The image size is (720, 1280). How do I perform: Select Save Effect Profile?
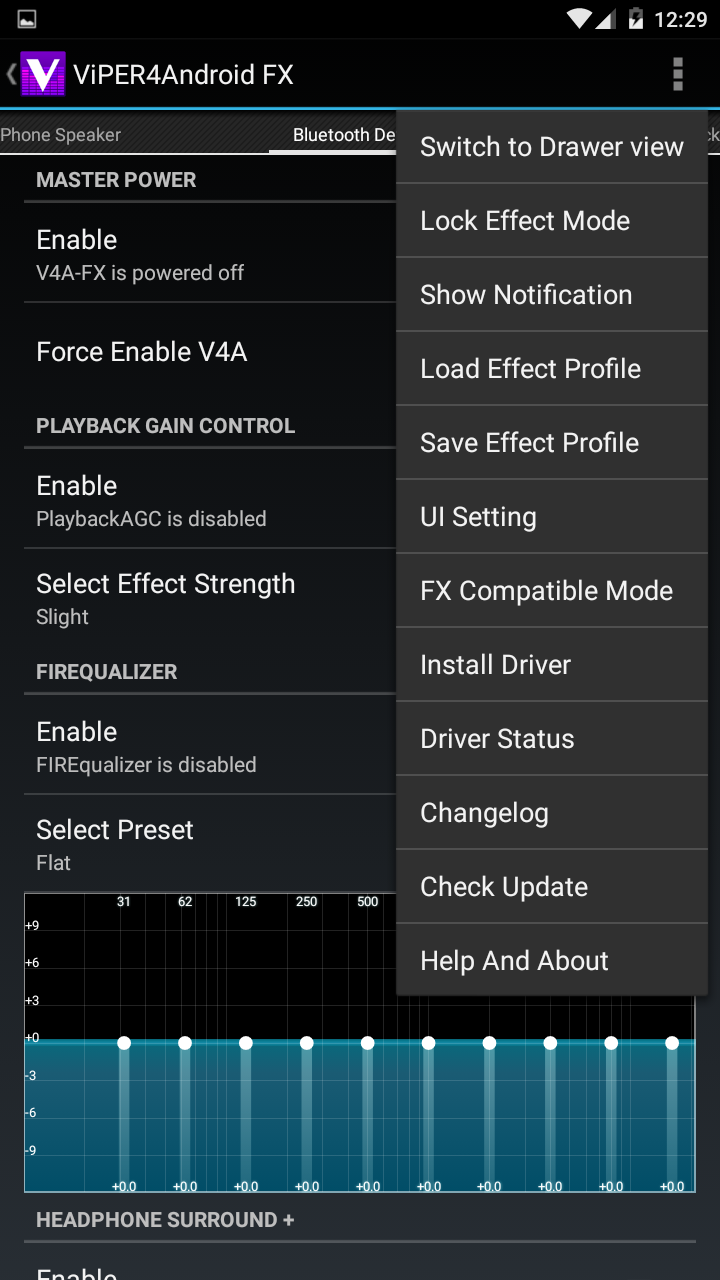point(551,443)
